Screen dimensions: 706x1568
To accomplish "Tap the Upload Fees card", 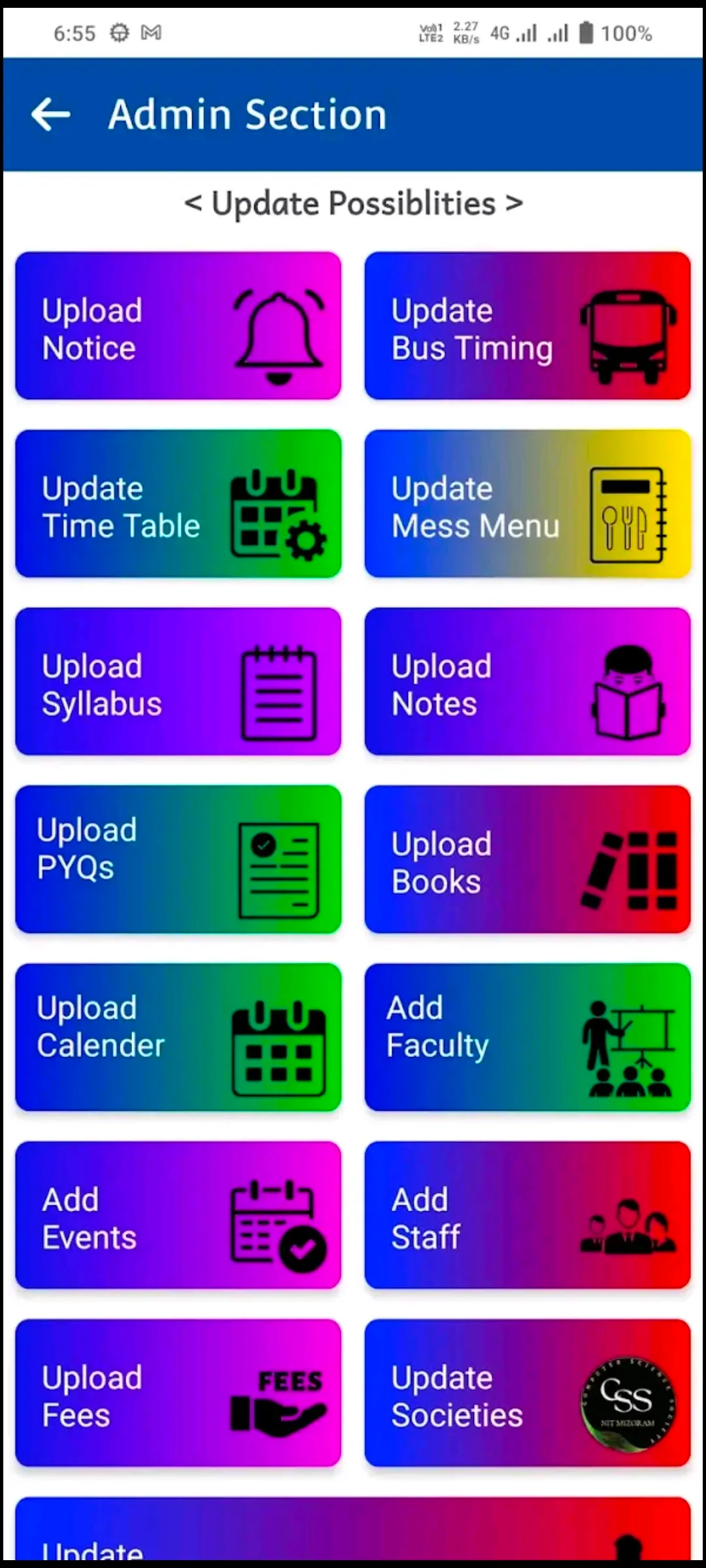I will point(178,1393).
